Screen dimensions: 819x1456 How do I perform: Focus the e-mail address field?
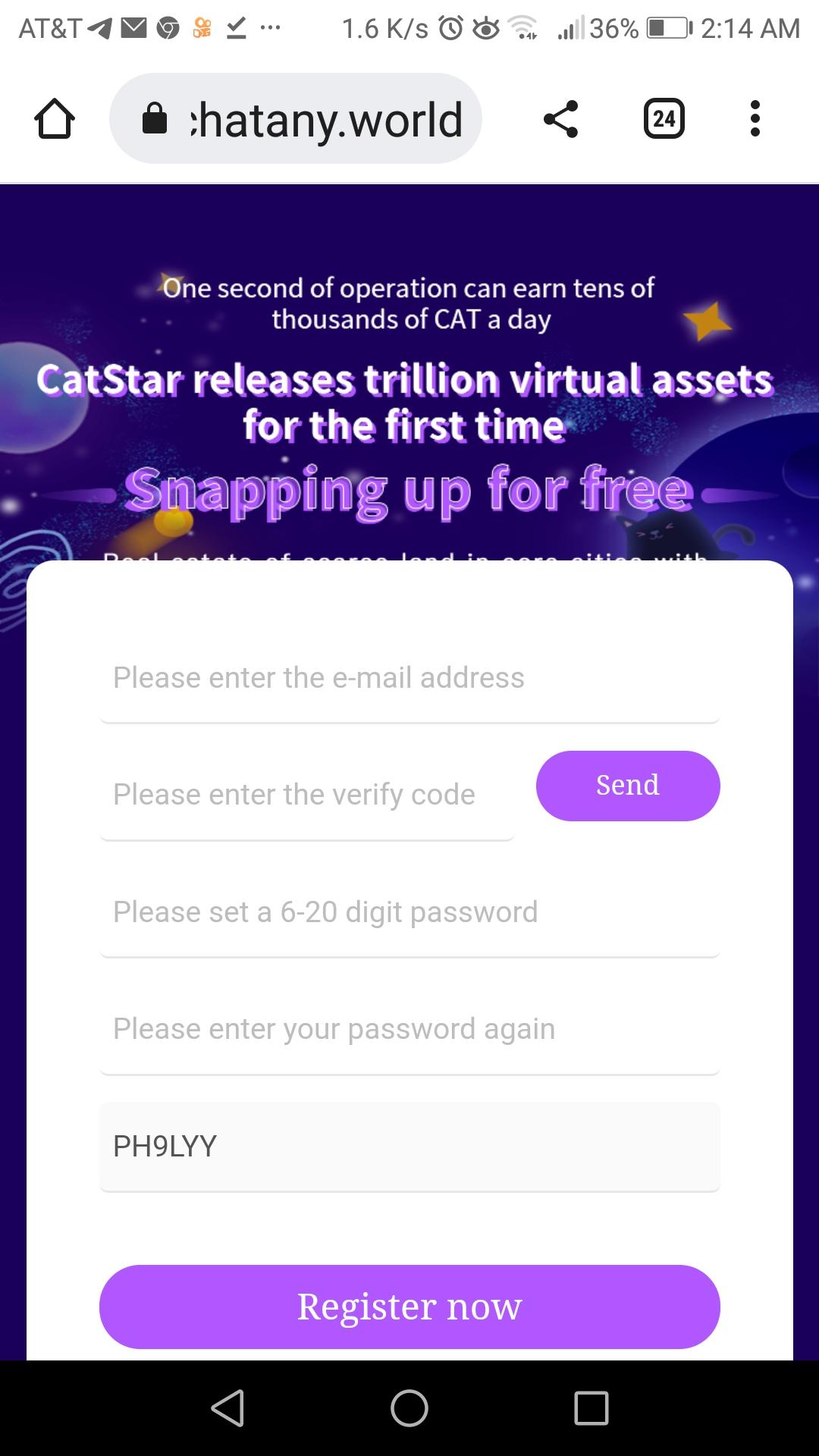[x=409, y=678]
